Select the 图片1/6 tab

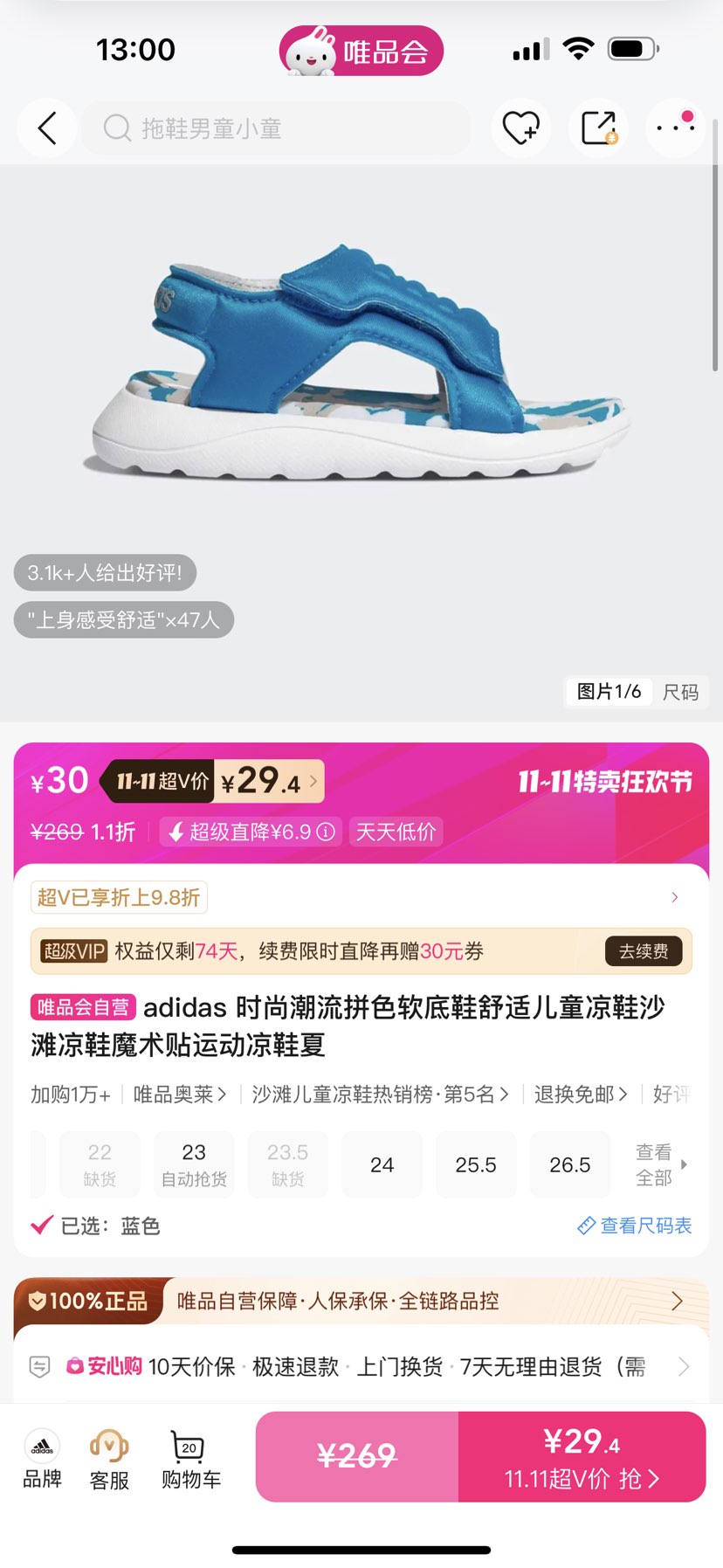coord(609,691)
